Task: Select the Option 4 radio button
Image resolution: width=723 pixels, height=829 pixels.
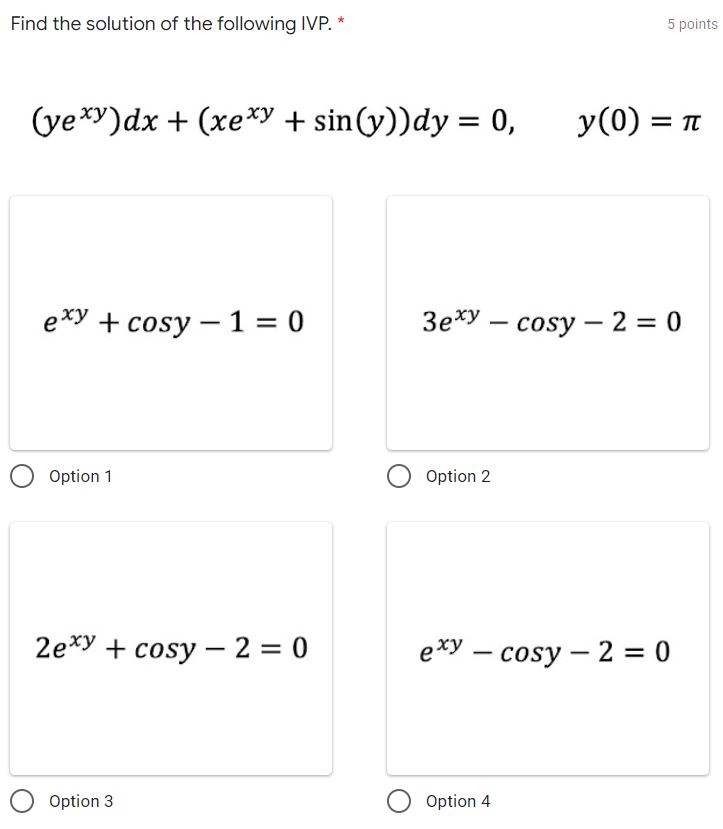Action: pyautogui.click(x=399, y=801)
